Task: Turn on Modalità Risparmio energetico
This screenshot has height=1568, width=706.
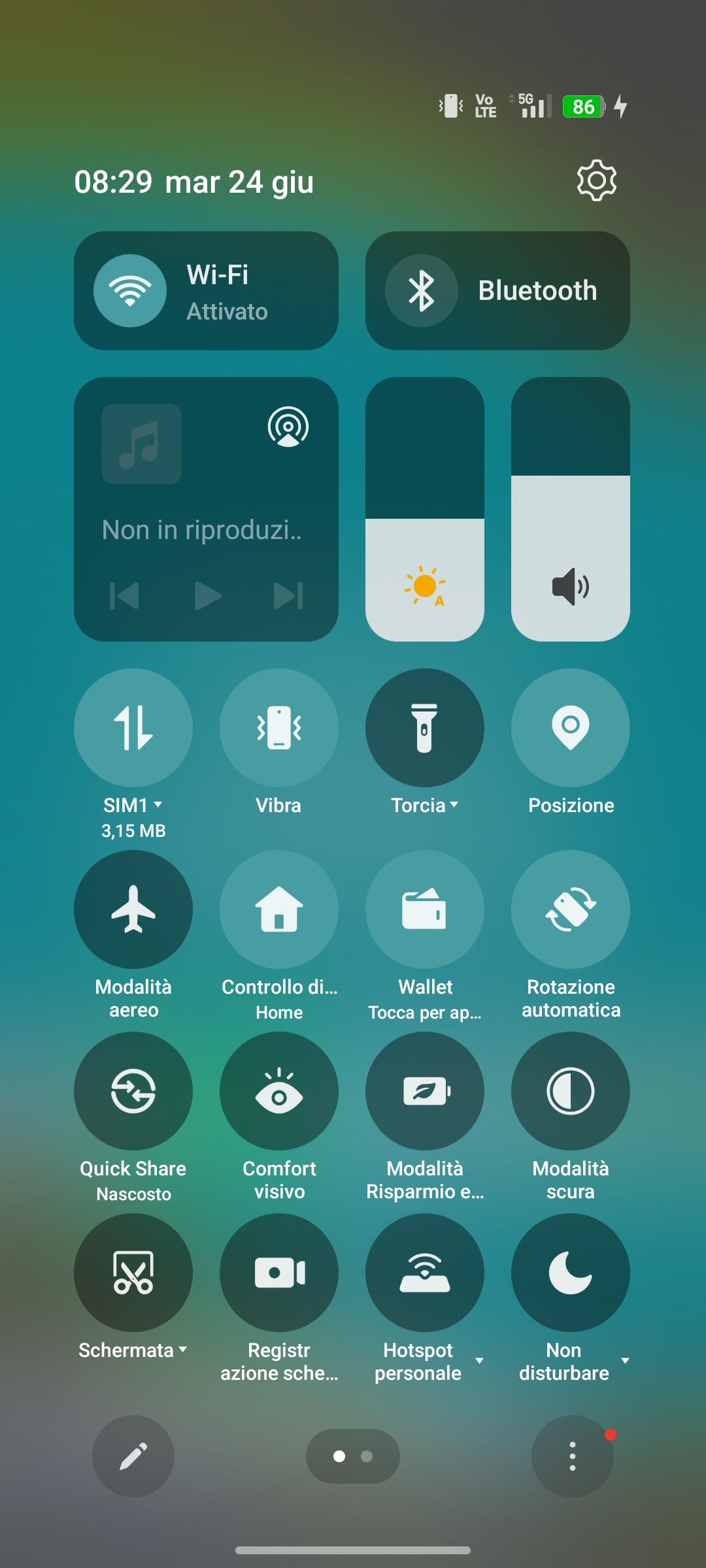Action: (x=425, y=1091)
